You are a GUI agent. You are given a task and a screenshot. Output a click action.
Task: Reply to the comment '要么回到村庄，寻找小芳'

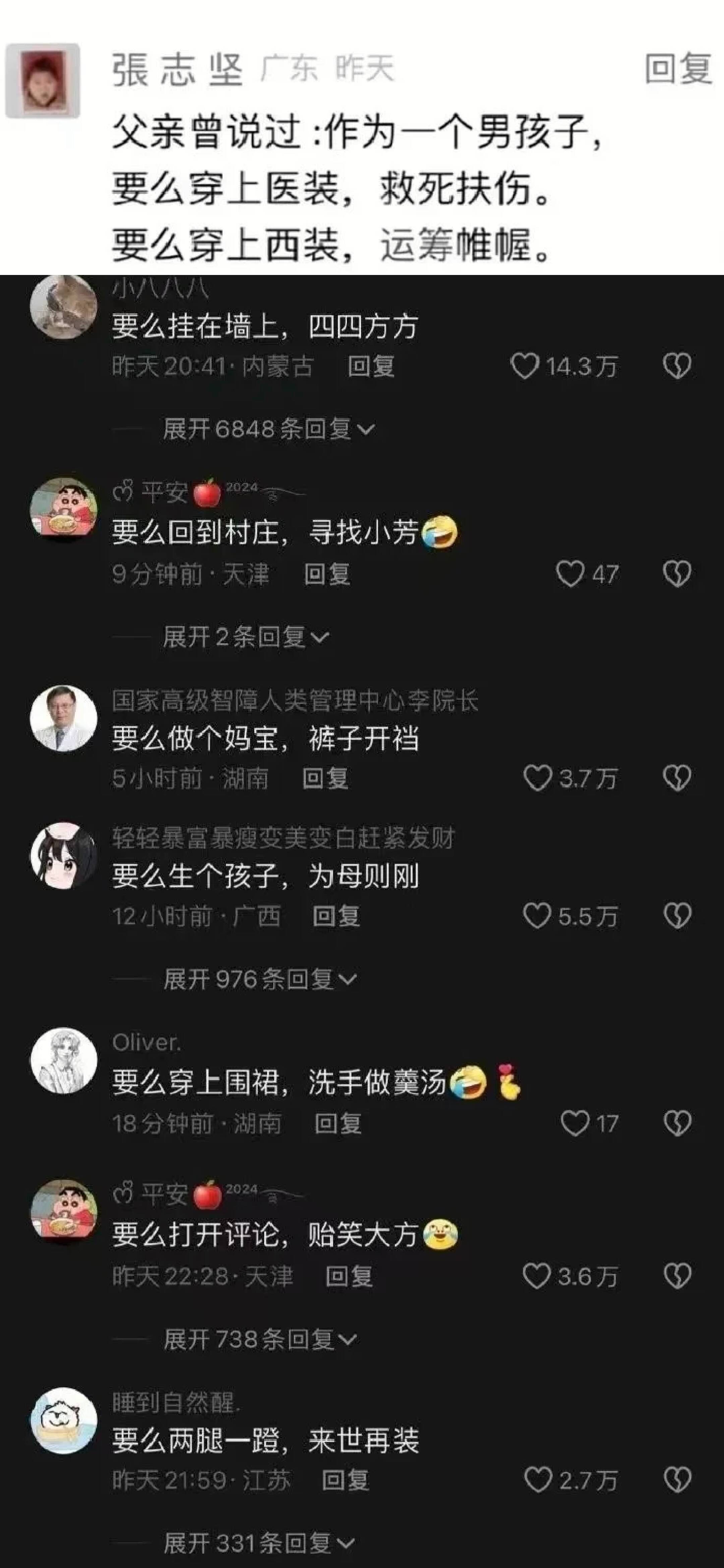327,574
